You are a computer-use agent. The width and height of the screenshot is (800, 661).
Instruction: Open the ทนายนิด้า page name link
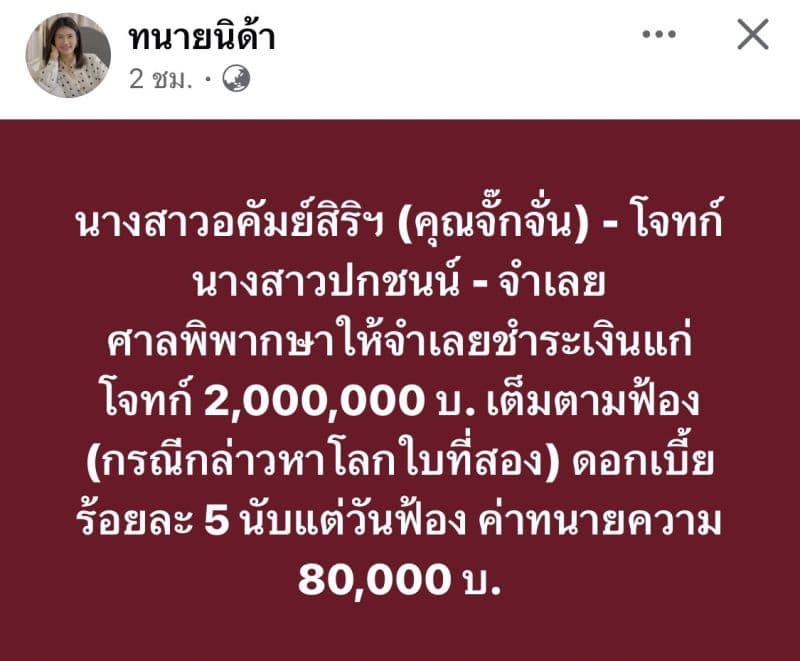[201, 37]
